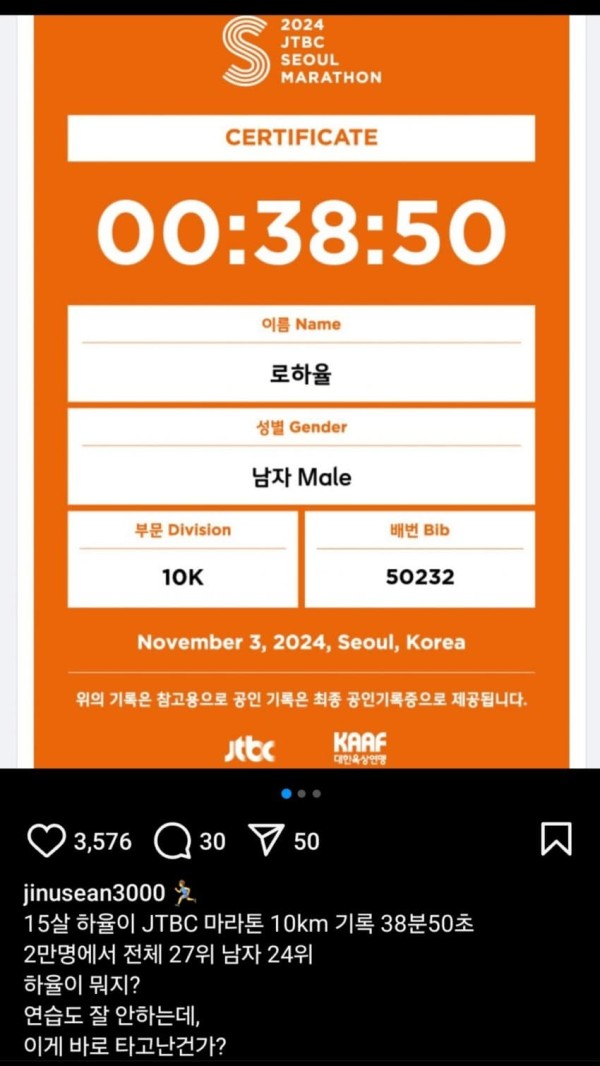Tap the carousel page indicator dots
This screenshot has width=600, height=1066.
pos(301,793)
